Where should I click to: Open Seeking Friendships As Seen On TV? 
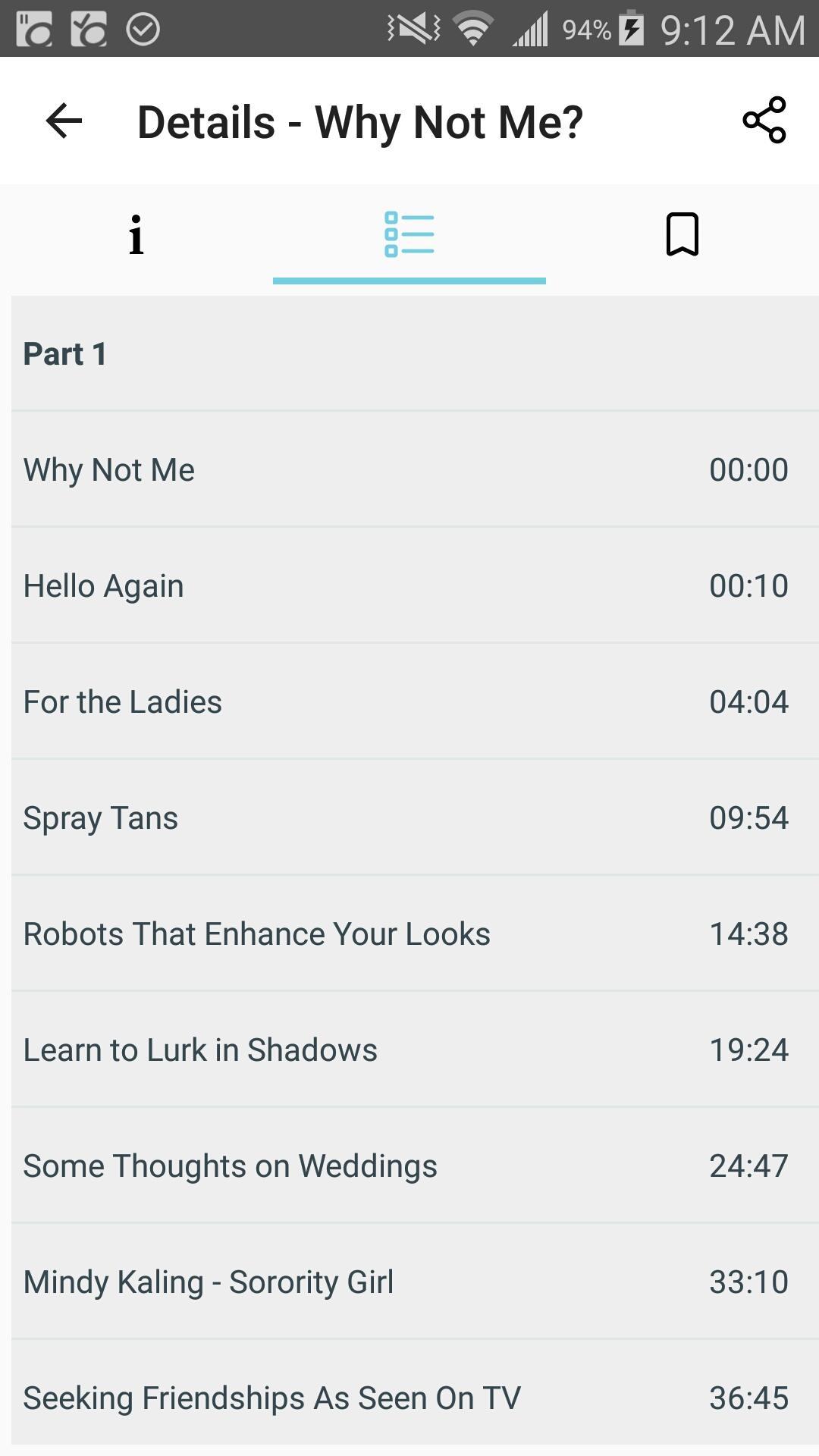(415, 1398)
